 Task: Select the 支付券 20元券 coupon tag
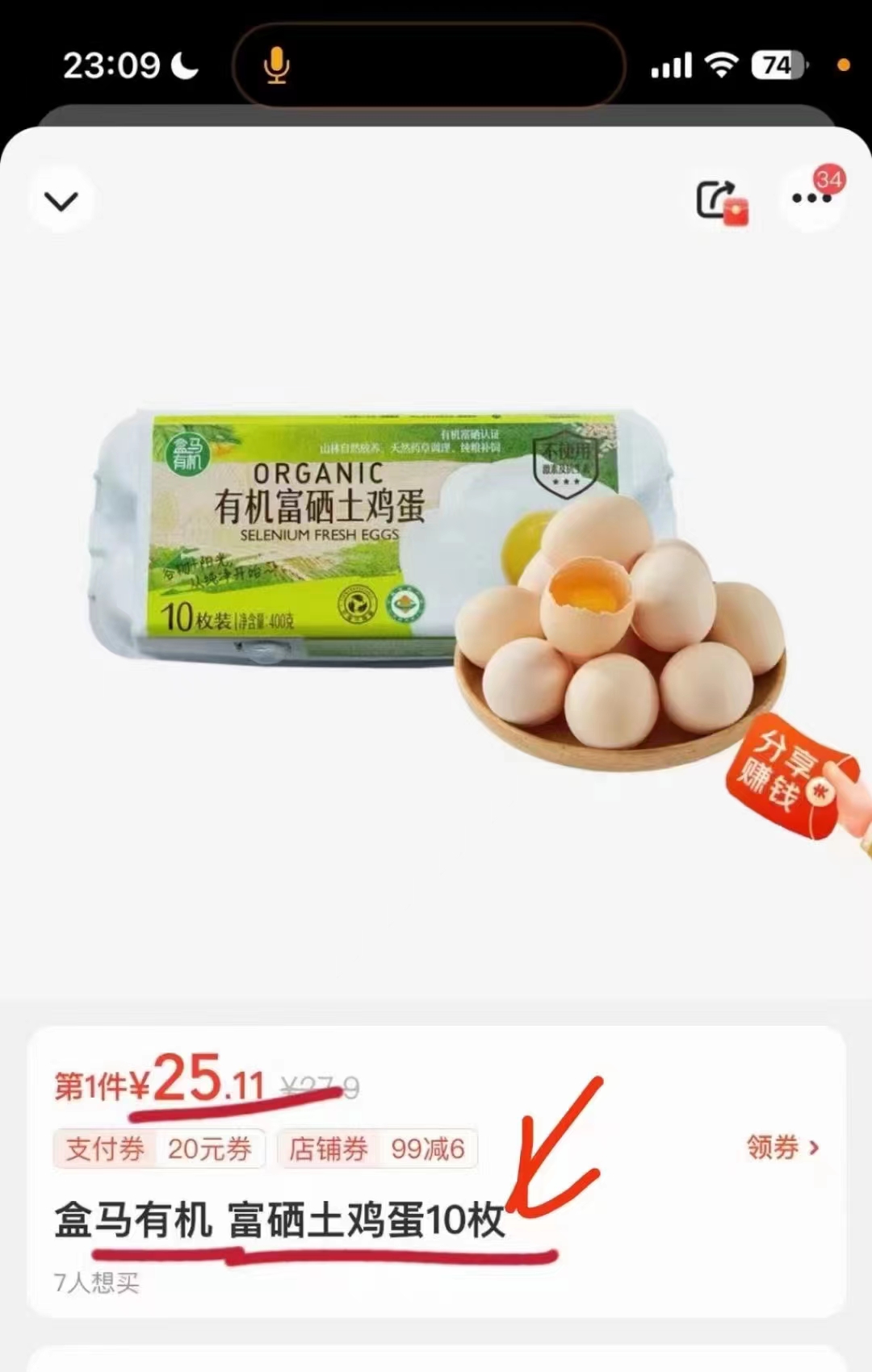point(159,1148)
